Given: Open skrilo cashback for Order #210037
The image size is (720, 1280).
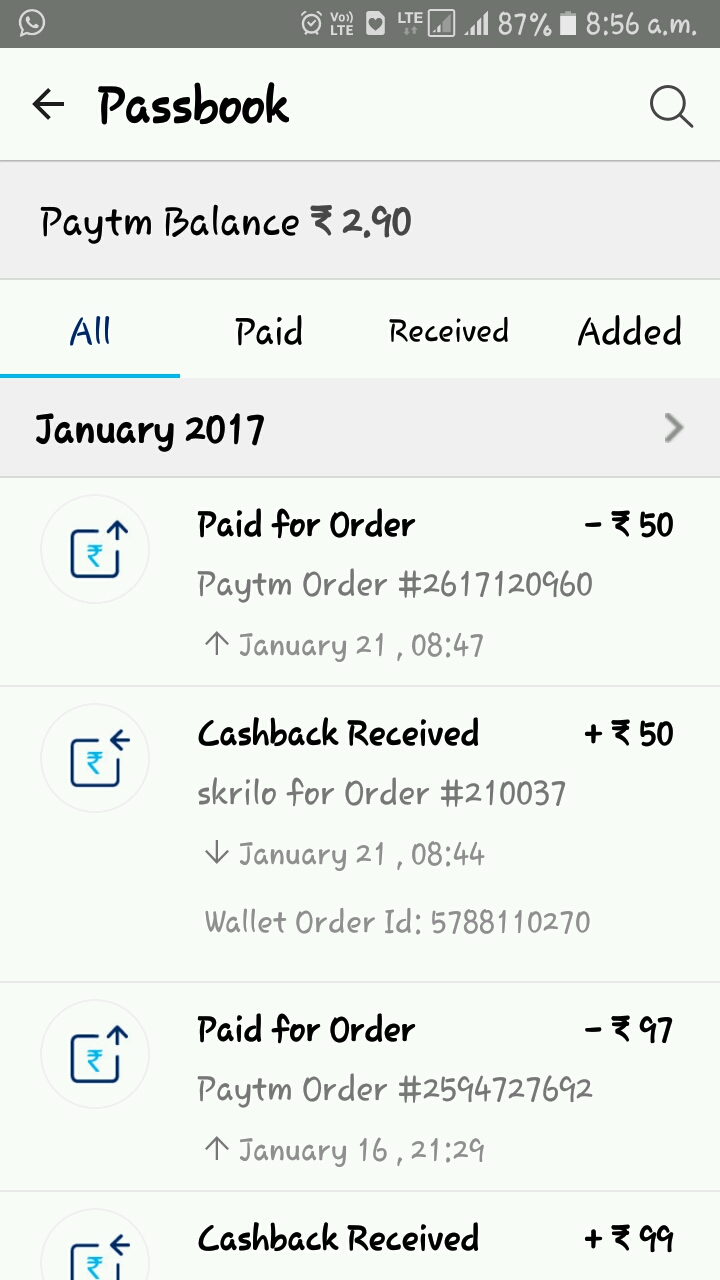Looking at the screenshot, I should pyautogui.click(x=381, y=794).
